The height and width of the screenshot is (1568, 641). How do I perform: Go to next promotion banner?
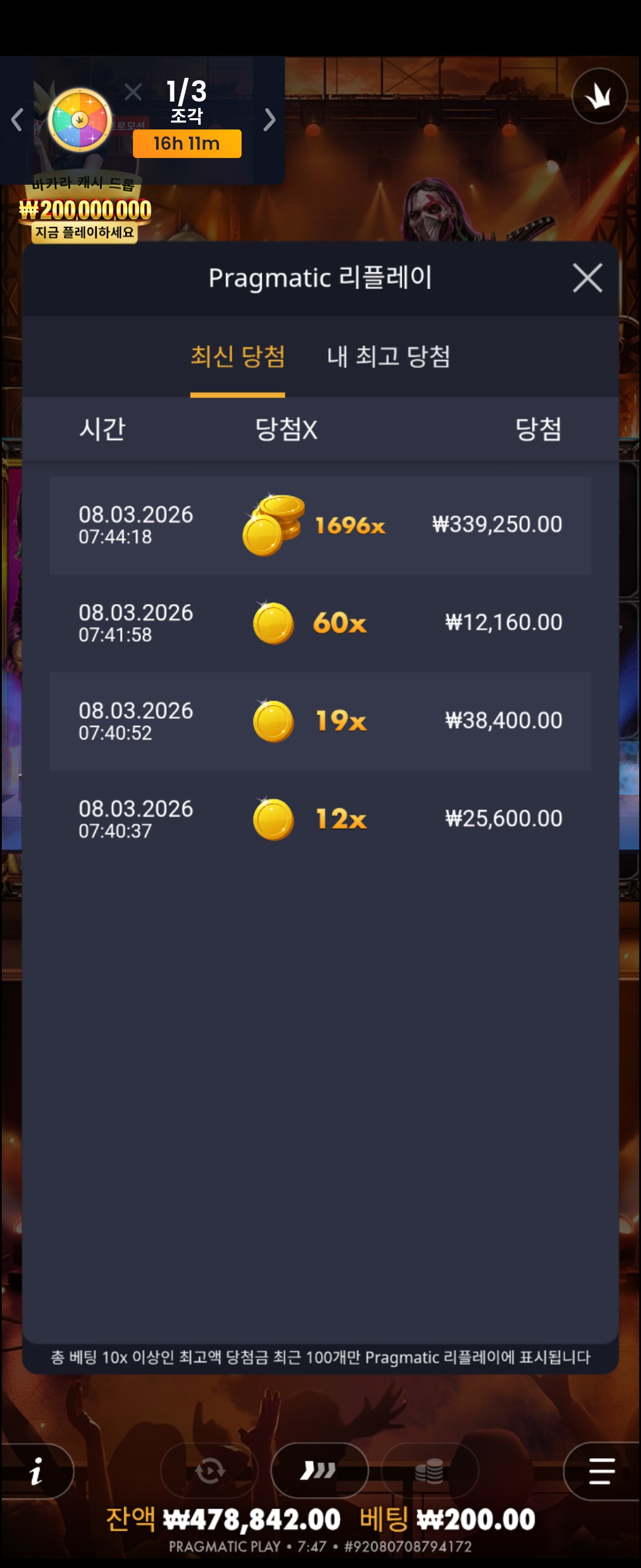[269, 120]
